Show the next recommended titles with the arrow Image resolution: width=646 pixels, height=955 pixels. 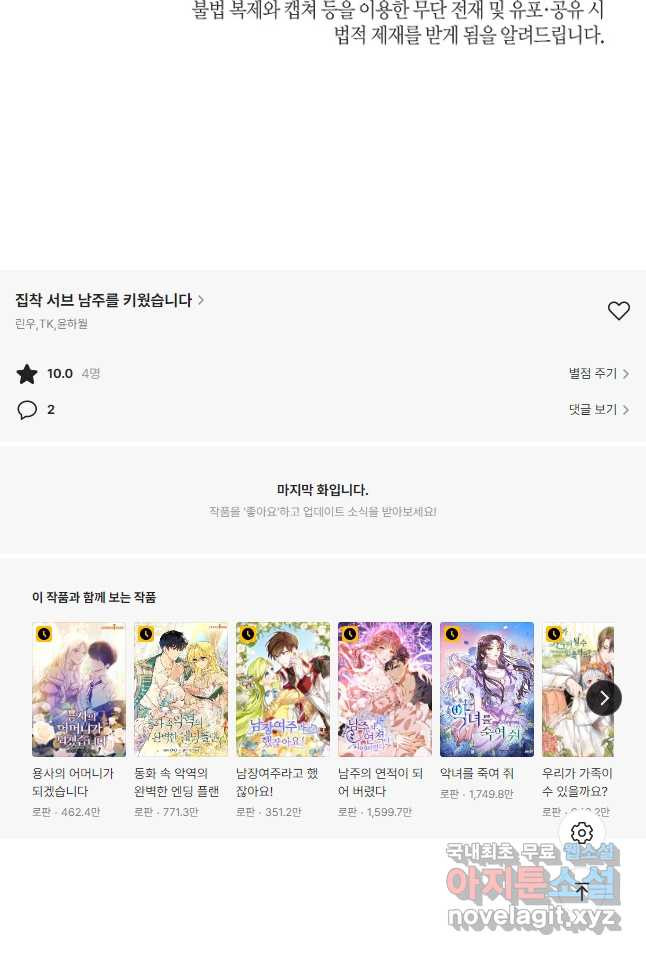[x=603, y=697]
